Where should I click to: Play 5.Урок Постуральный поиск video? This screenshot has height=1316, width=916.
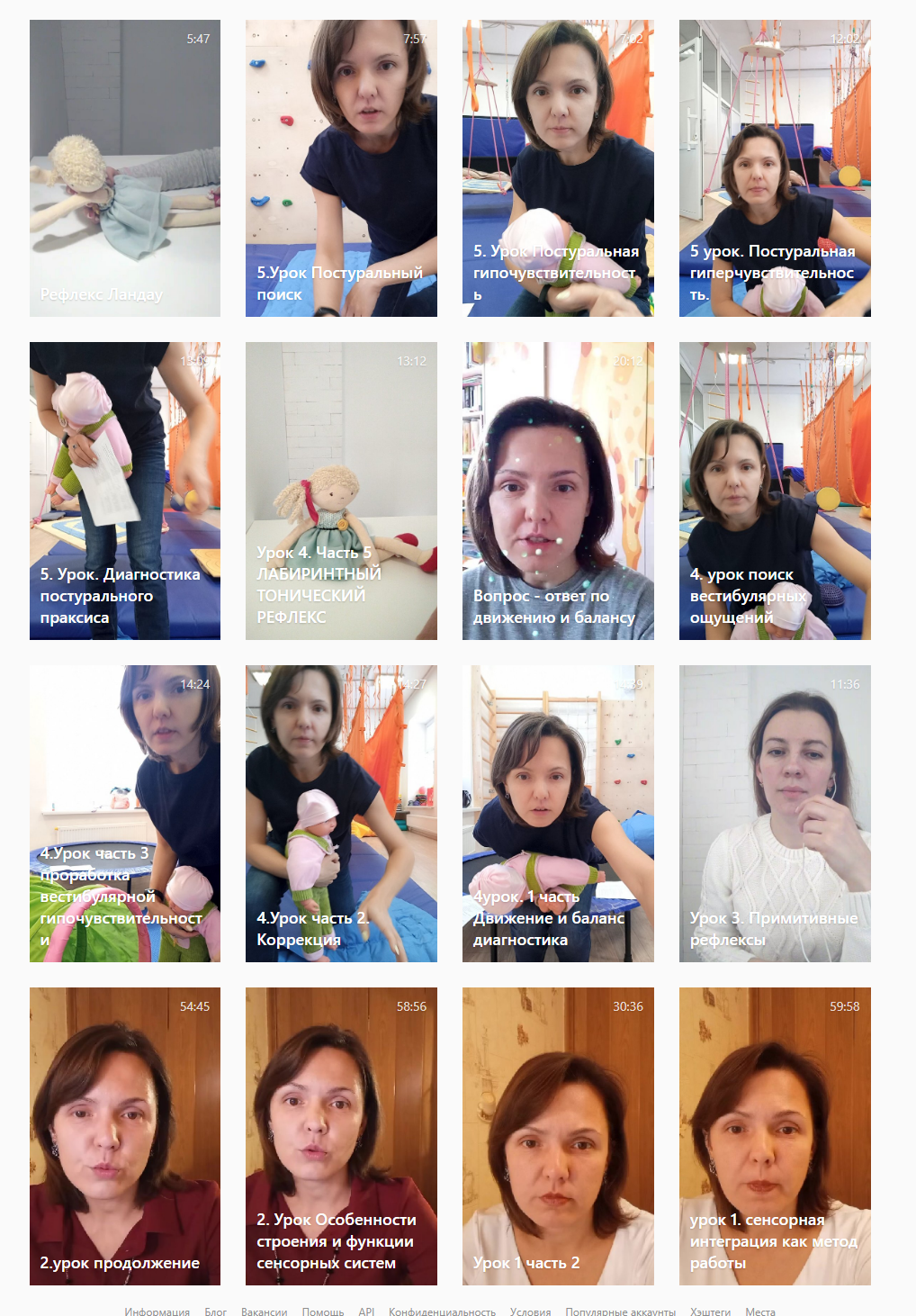(341, 168)
